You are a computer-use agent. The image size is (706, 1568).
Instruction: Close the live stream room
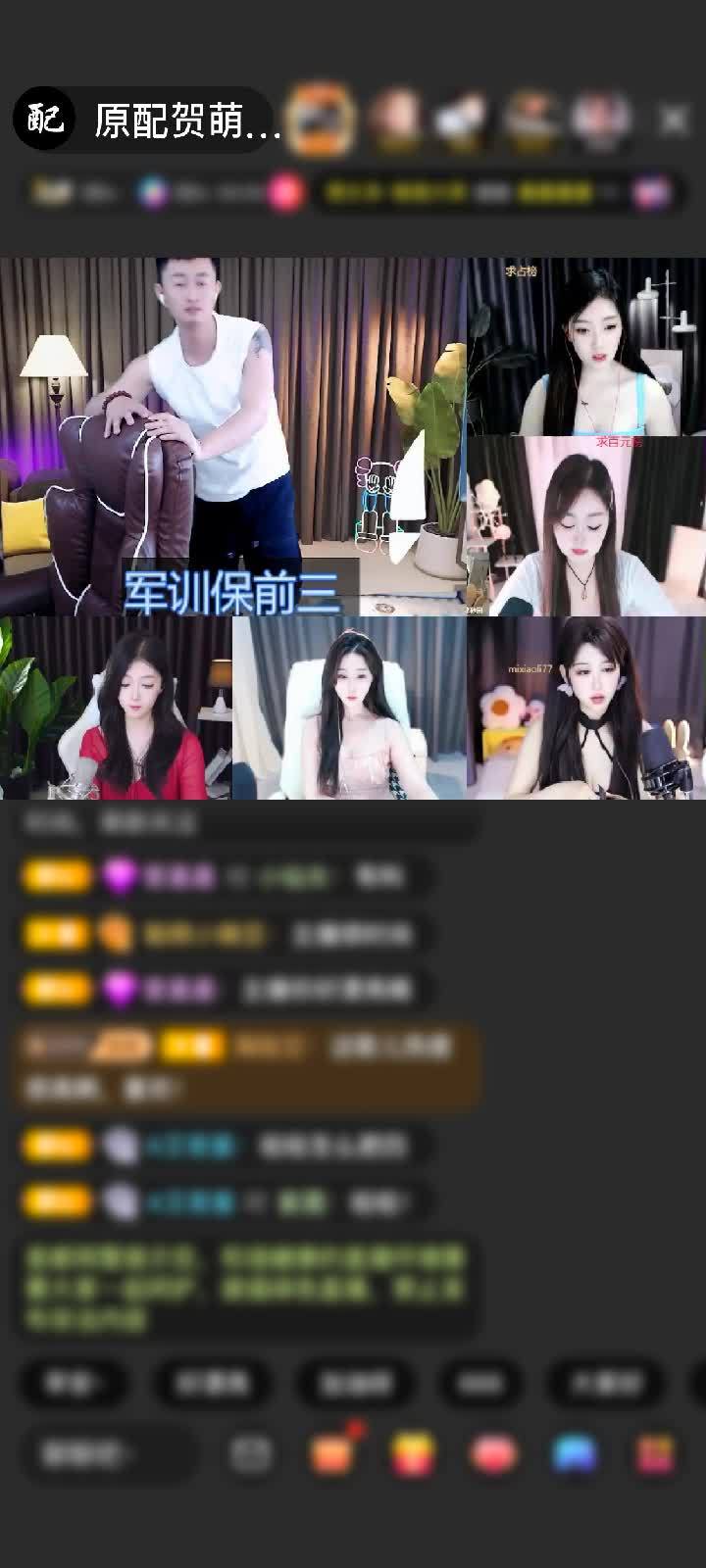pyautogui.click(x=674, y=120)
